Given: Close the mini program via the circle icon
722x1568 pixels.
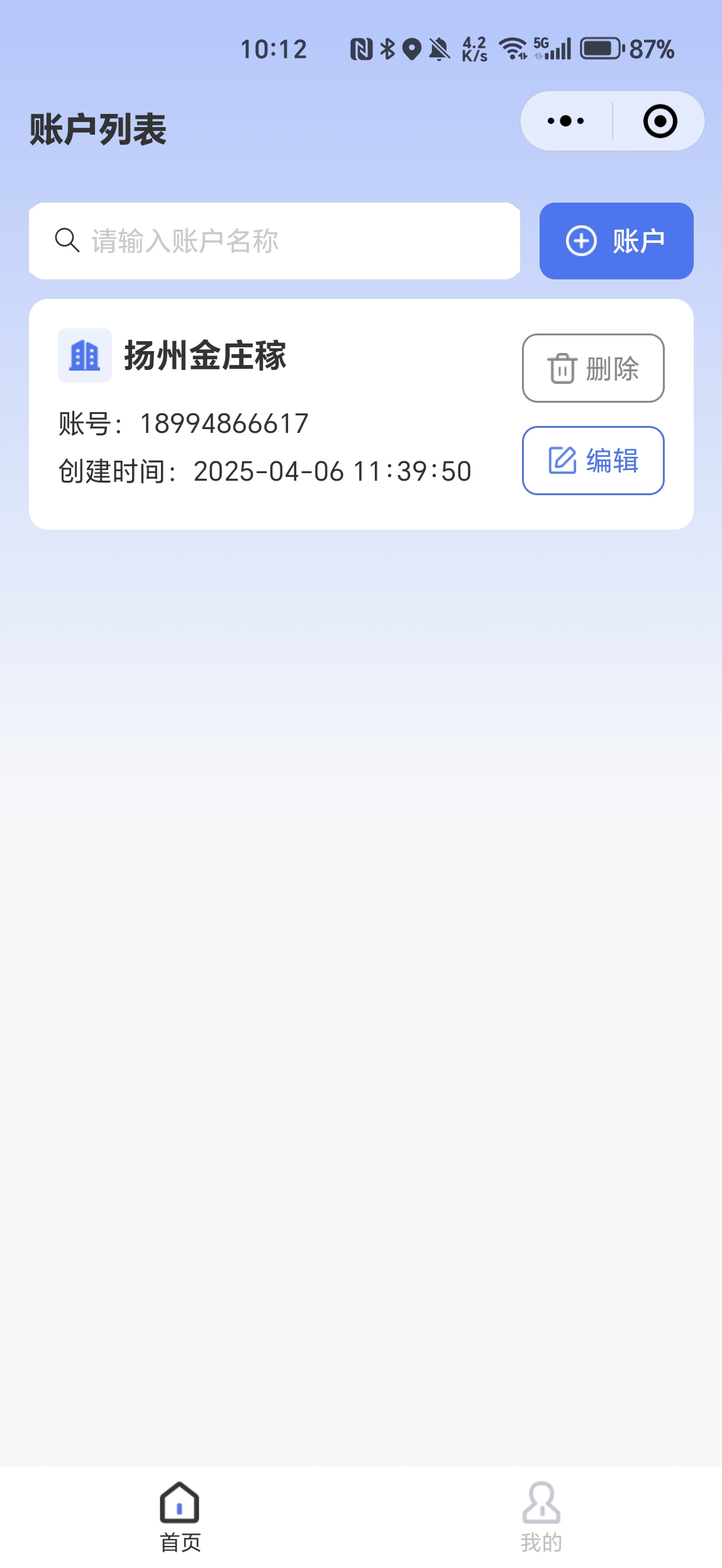Looking at the screenshot, I should coord(660,121).
